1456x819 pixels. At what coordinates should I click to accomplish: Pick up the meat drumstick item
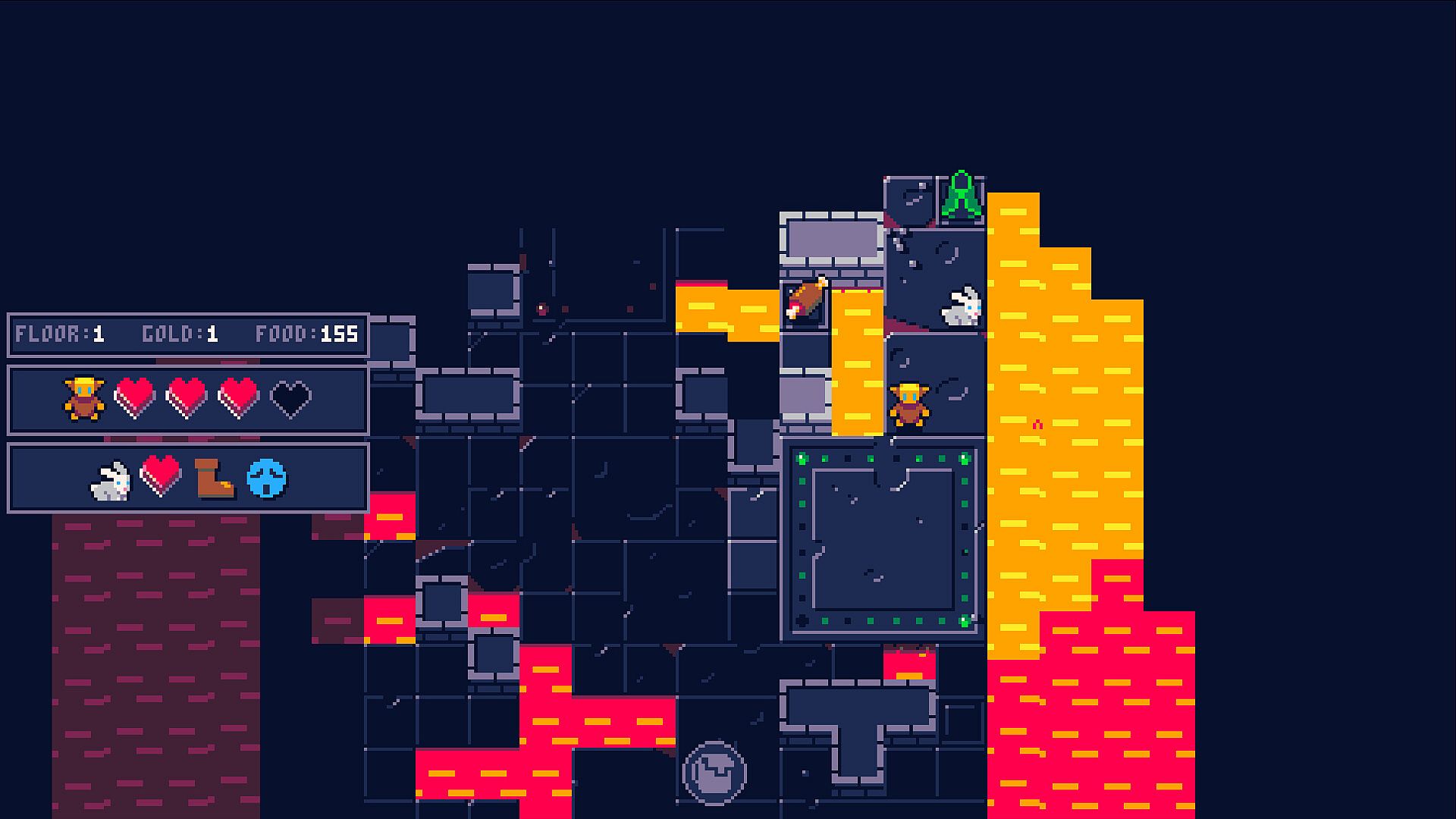[805, 300]
